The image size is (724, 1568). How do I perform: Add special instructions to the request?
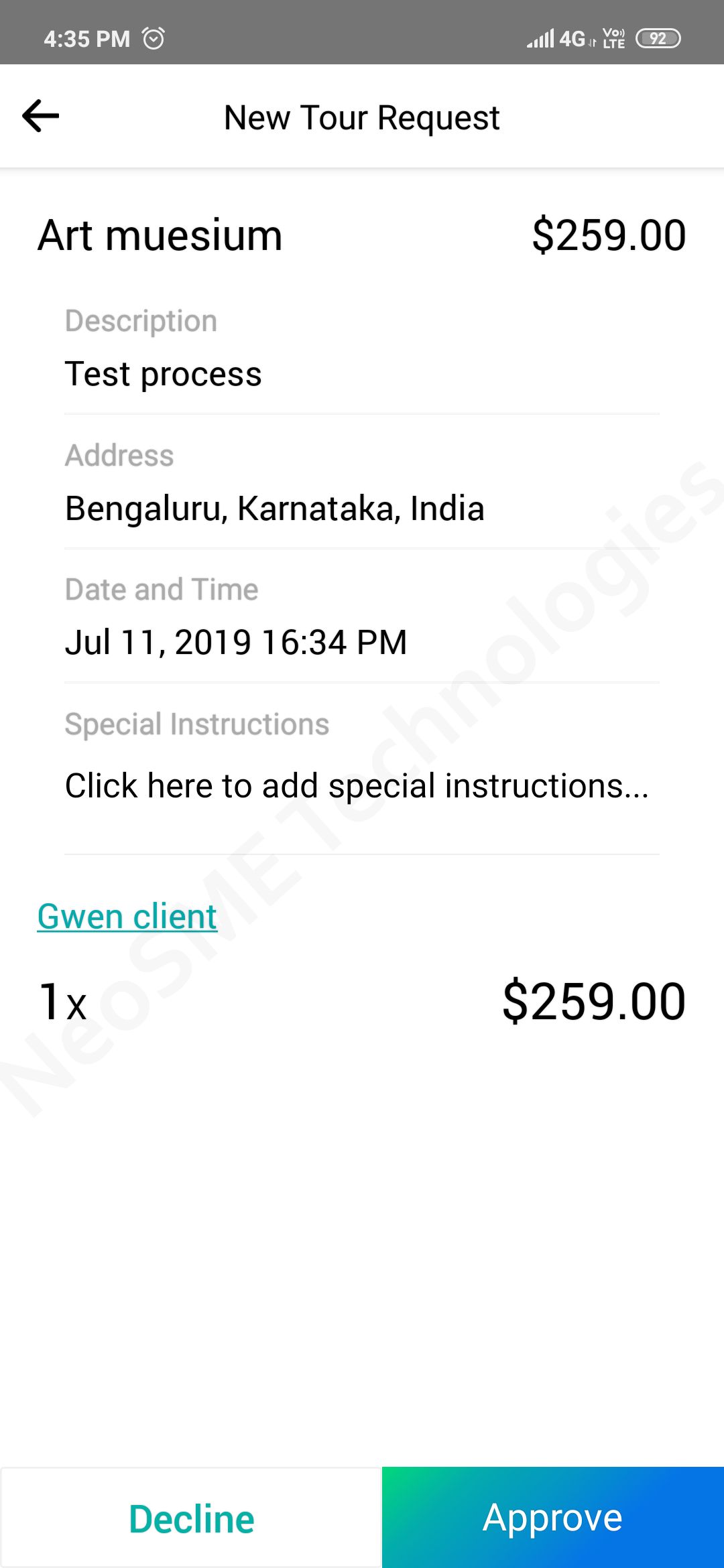point(357,785)
